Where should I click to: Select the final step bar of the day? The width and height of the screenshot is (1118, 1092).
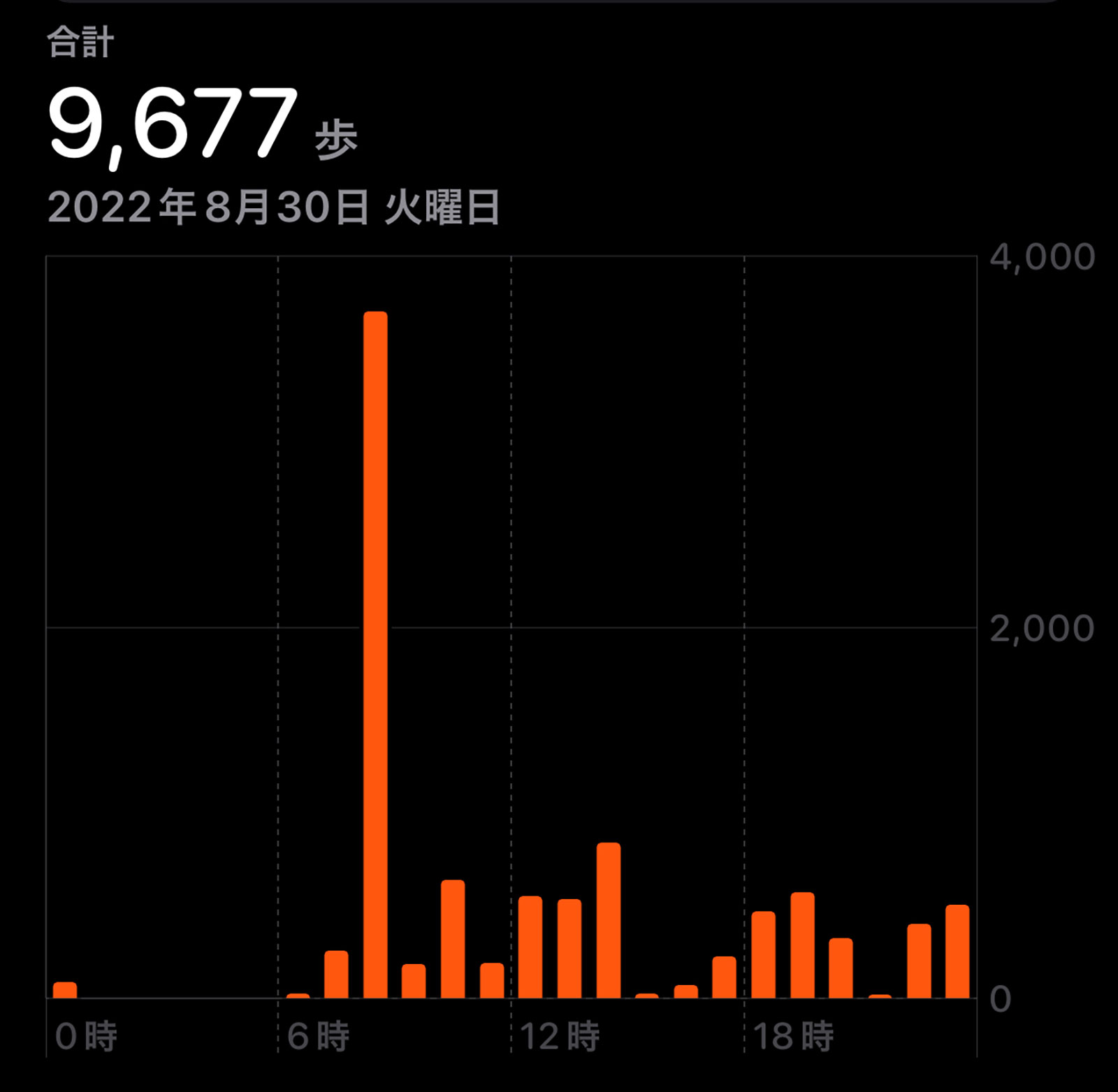click(x=957, y=951)
